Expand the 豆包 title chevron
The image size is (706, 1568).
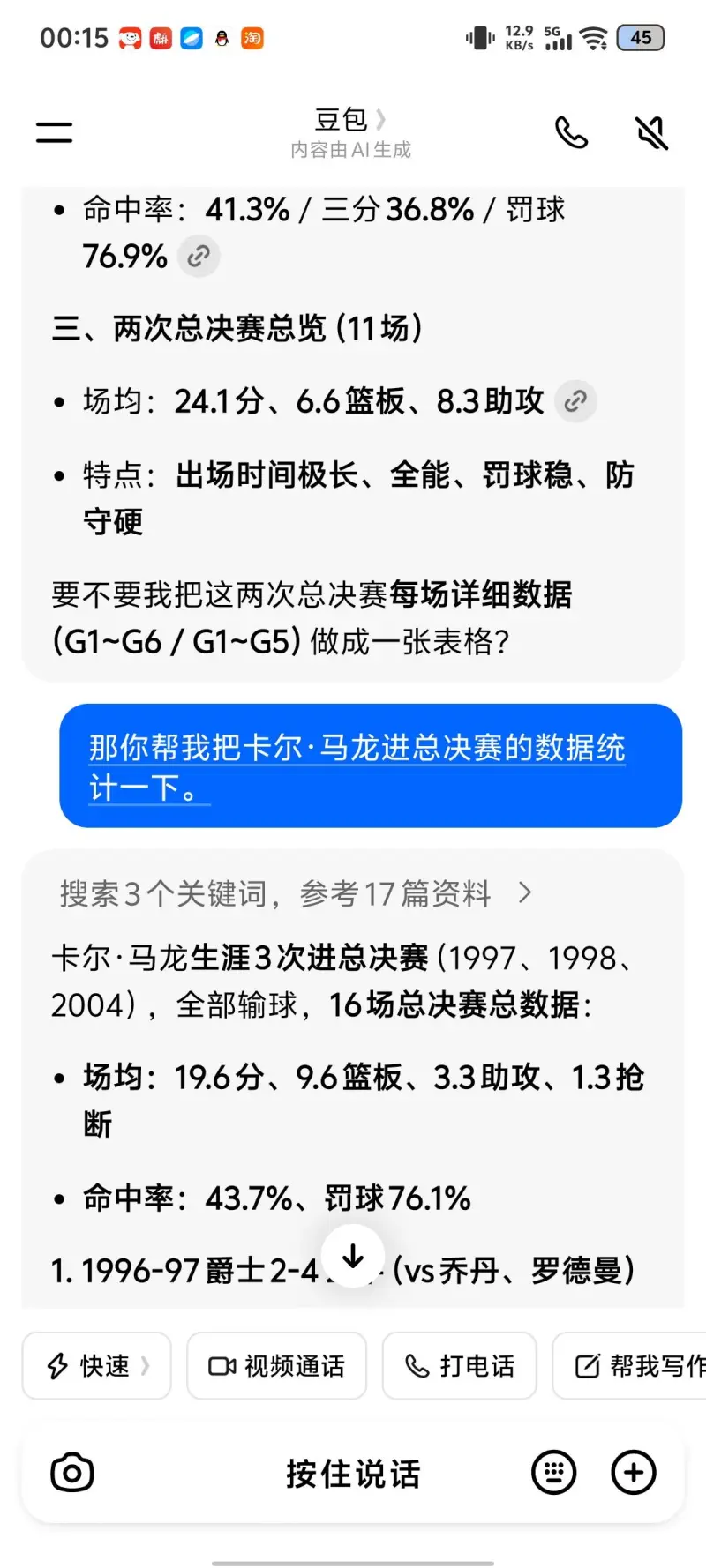(x=380, y=119)
